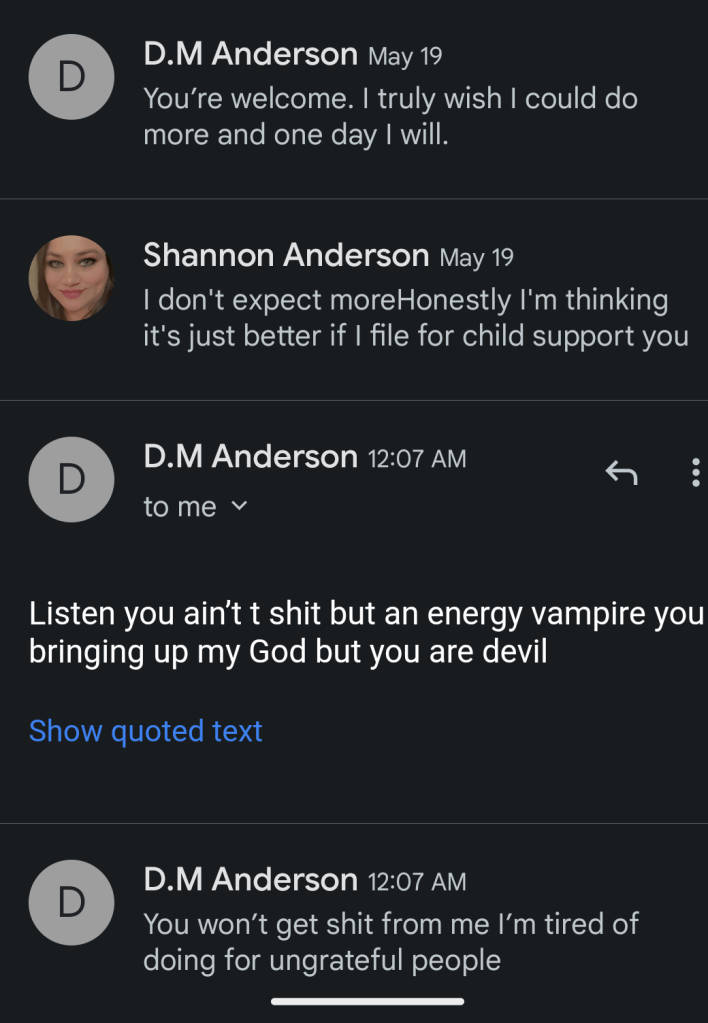The width and height of the screenshot is (708, 1023).
Task: Expand Shannon Anderson's May 19 message
Action: click(415, 318)
